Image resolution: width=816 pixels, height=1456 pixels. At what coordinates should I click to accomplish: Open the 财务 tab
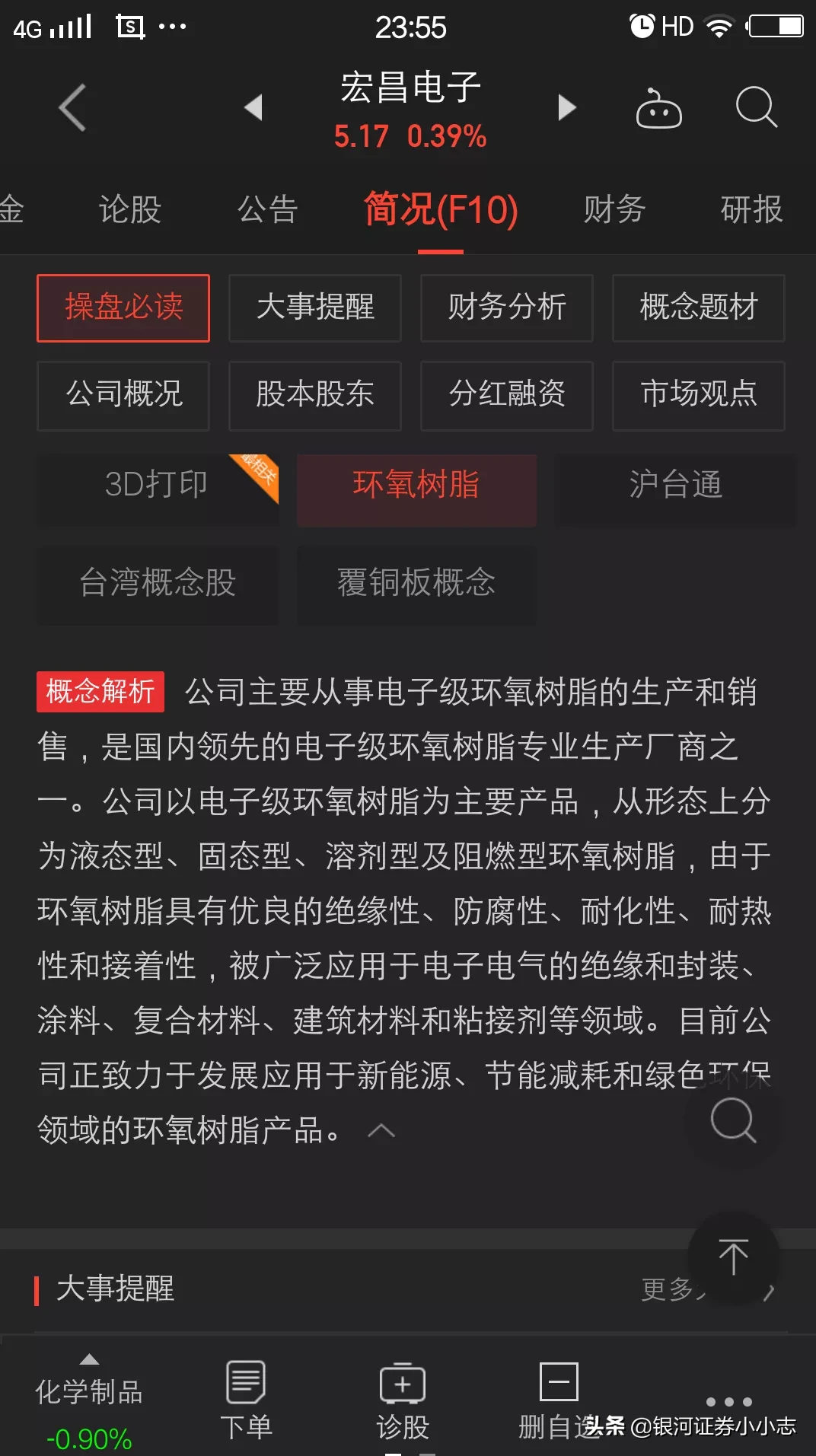[614, 209]
